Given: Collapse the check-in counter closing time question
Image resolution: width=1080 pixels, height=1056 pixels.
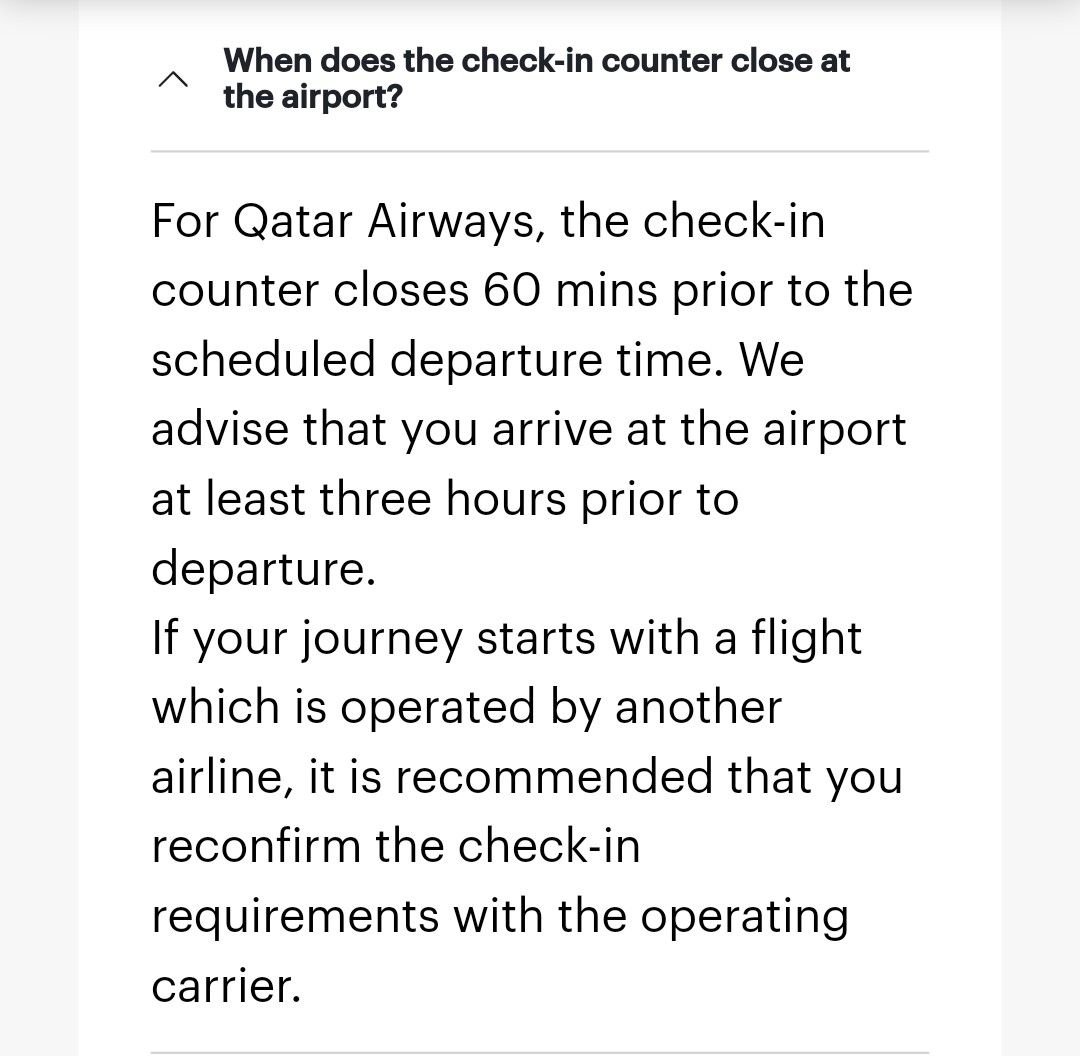Looking at the screenshot, I should [x=172, y=81].
